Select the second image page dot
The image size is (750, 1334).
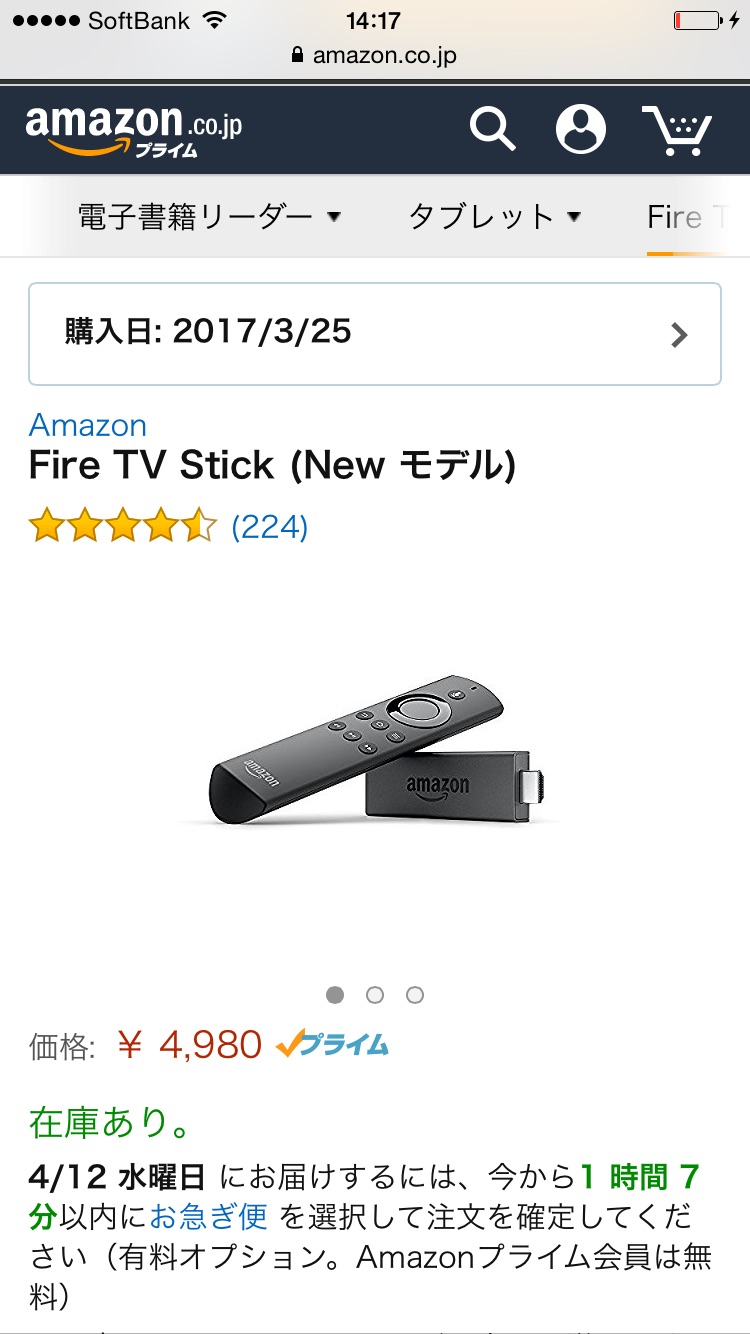(375, 995)
